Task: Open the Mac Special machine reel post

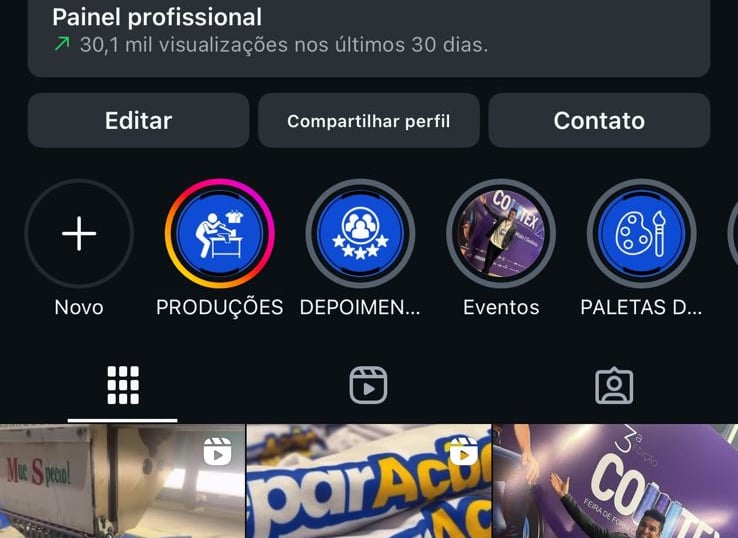Action: (121, 482)
